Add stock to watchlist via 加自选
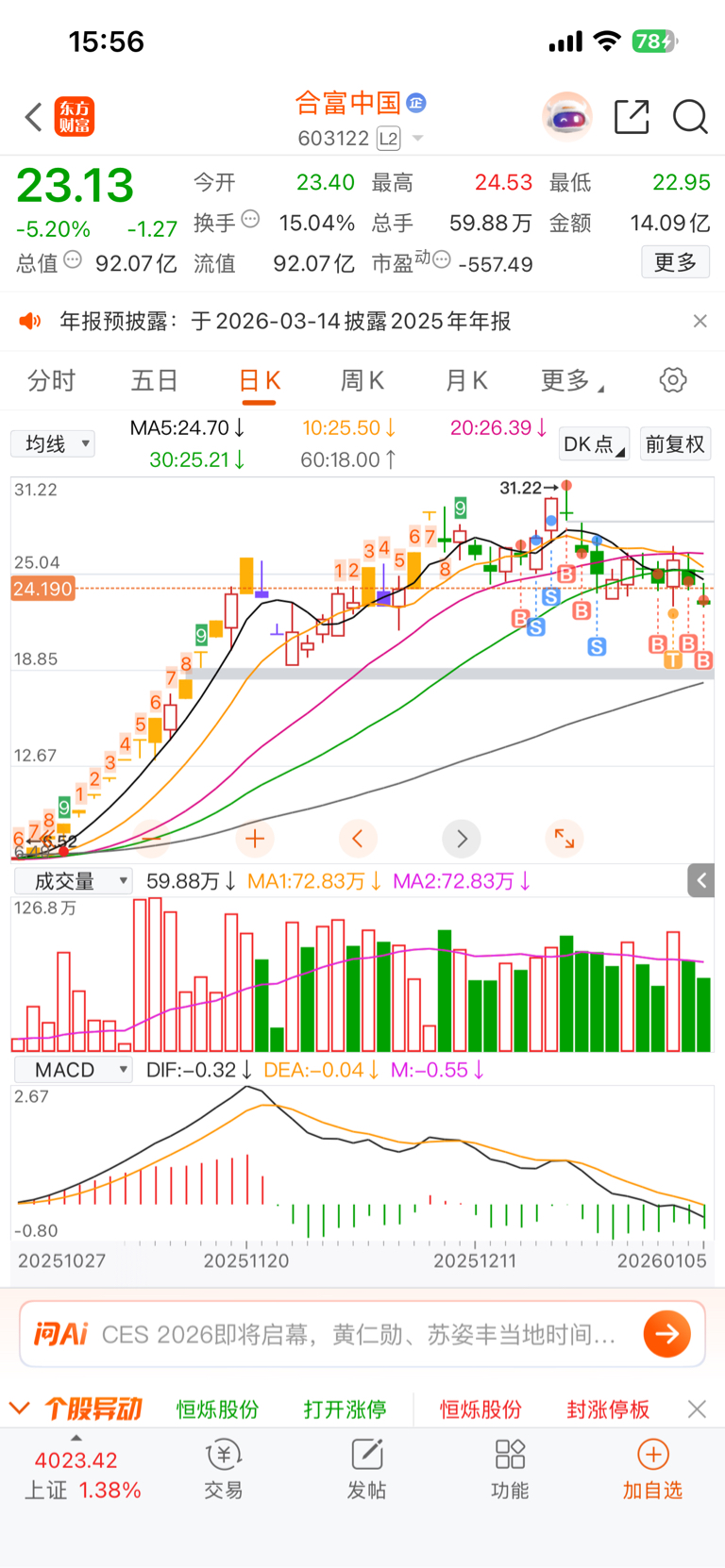 pyautogui.click(x=652, y=1470)
